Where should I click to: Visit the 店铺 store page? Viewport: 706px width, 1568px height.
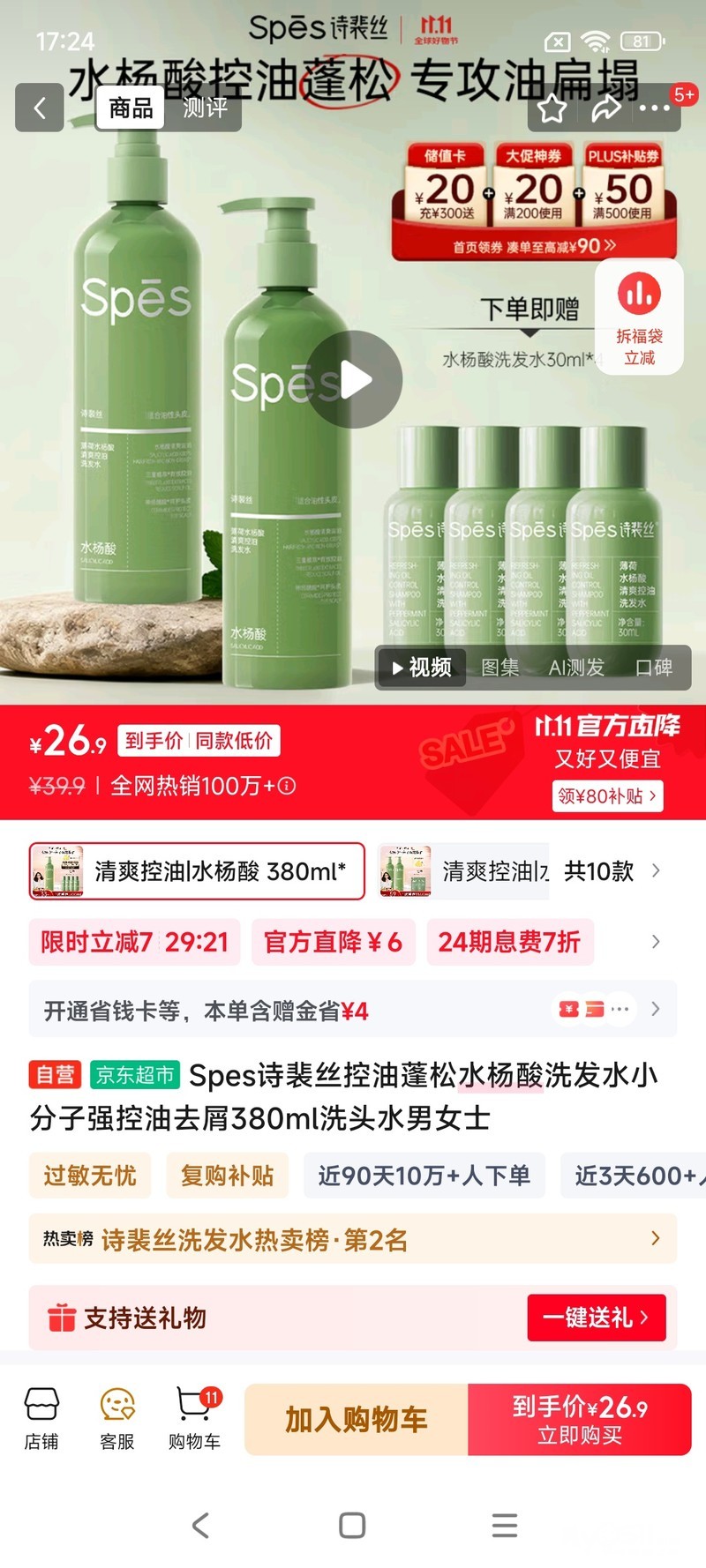[x=41, y=1418]
